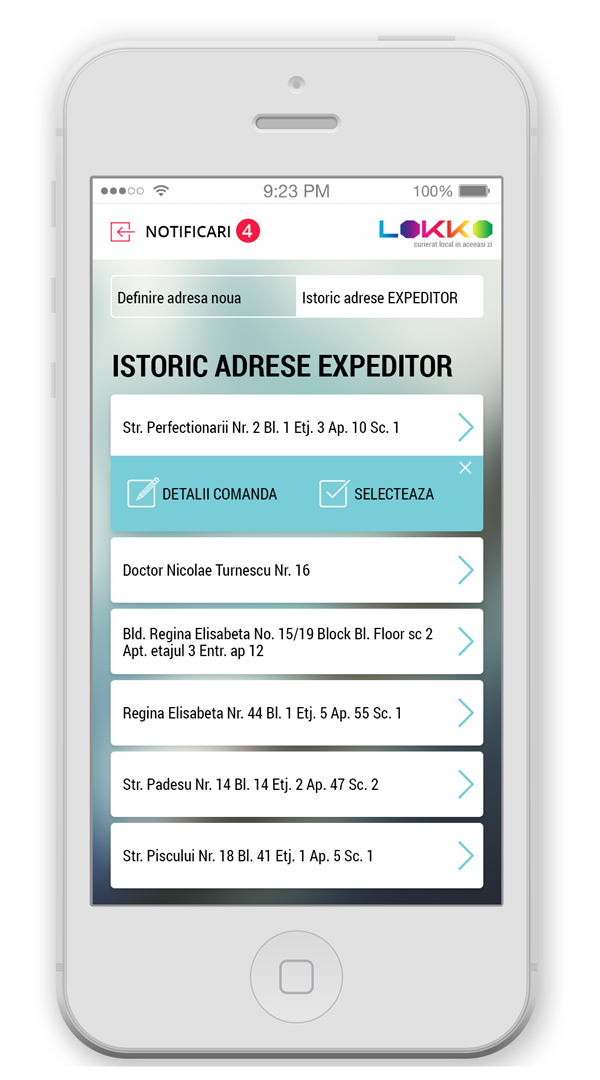Tap the exit icon beside NOTIFICARI
600x1080 pixels.
(122, 231)
